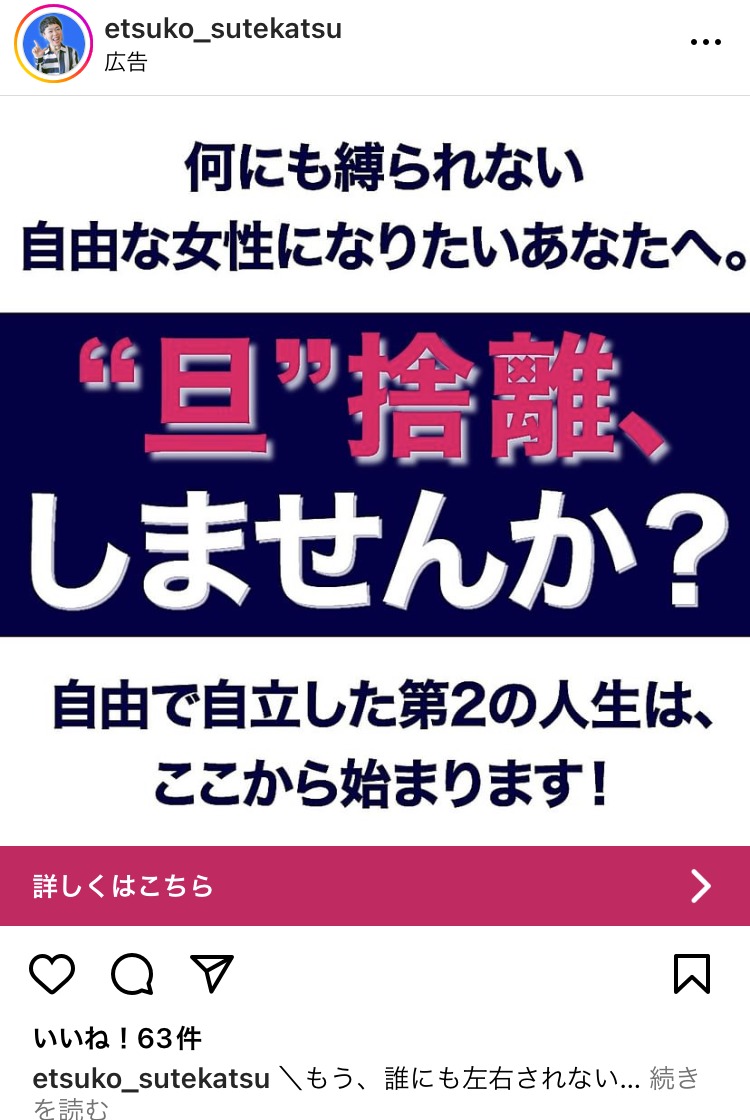The width and height of the screenshot is (750, 1120).
Task: Expand the caption with 続きを読む
Action: (674, 1080)
